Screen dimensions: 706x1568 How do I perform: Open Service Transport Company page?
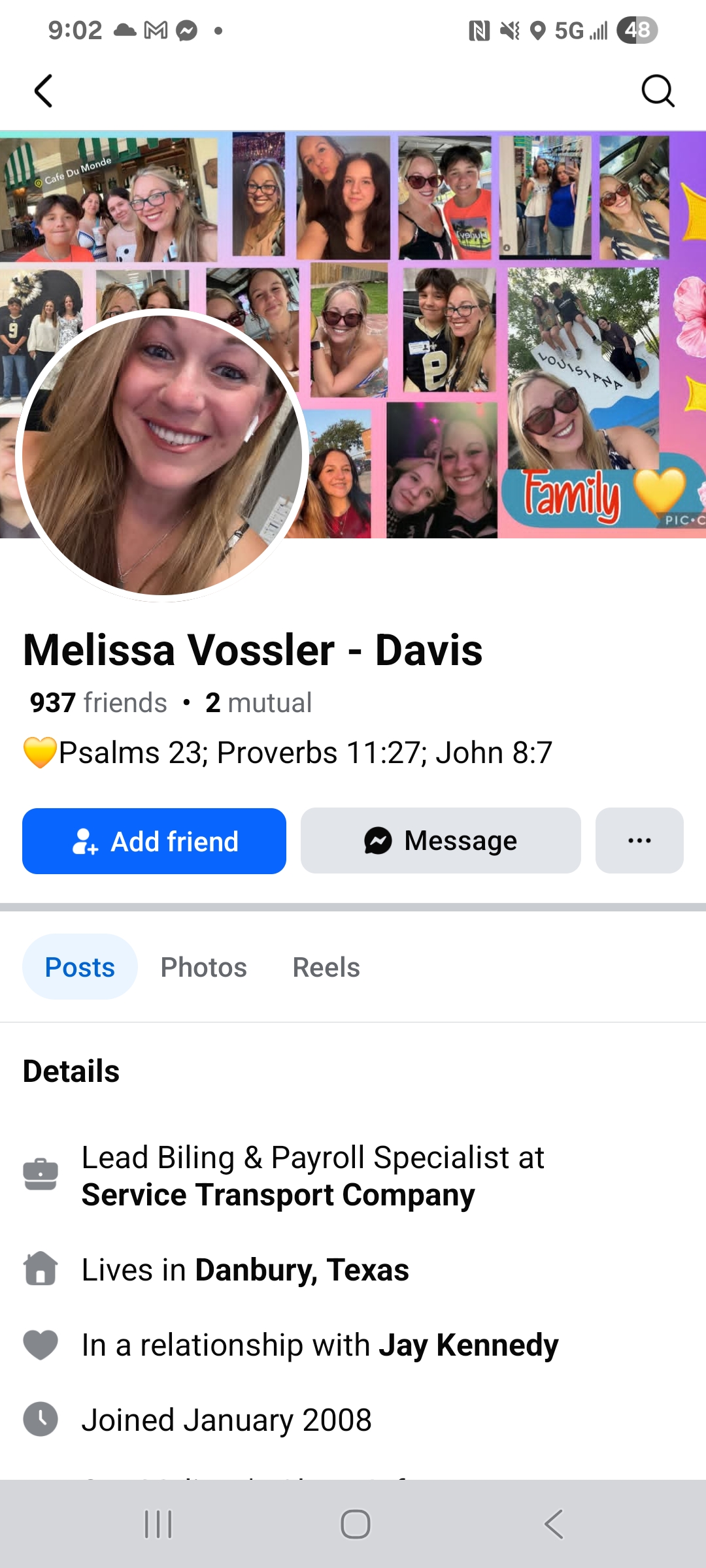click(x=278, y=1195)
